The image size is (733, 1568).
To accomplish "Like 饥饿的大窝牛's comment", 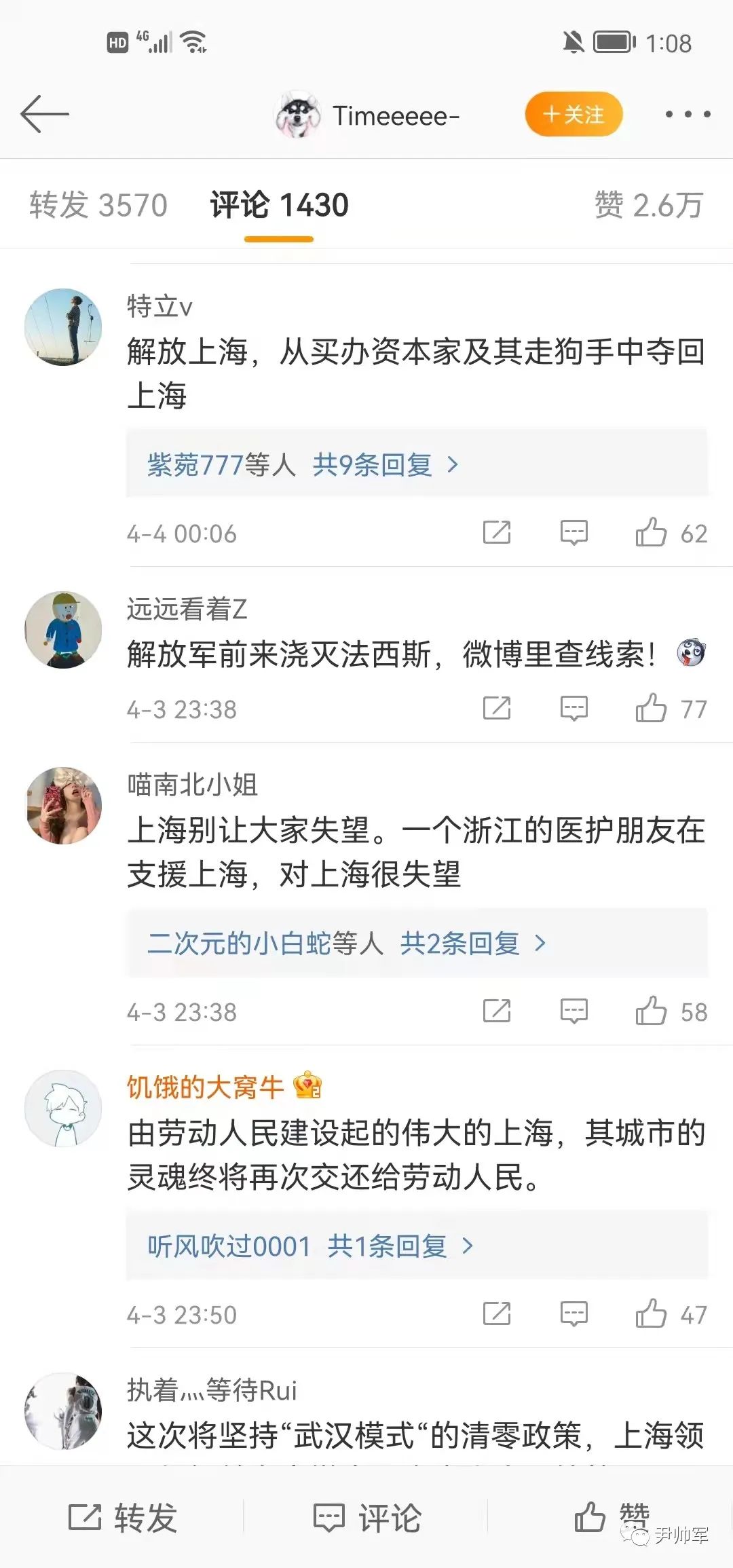I will 651,1314.
